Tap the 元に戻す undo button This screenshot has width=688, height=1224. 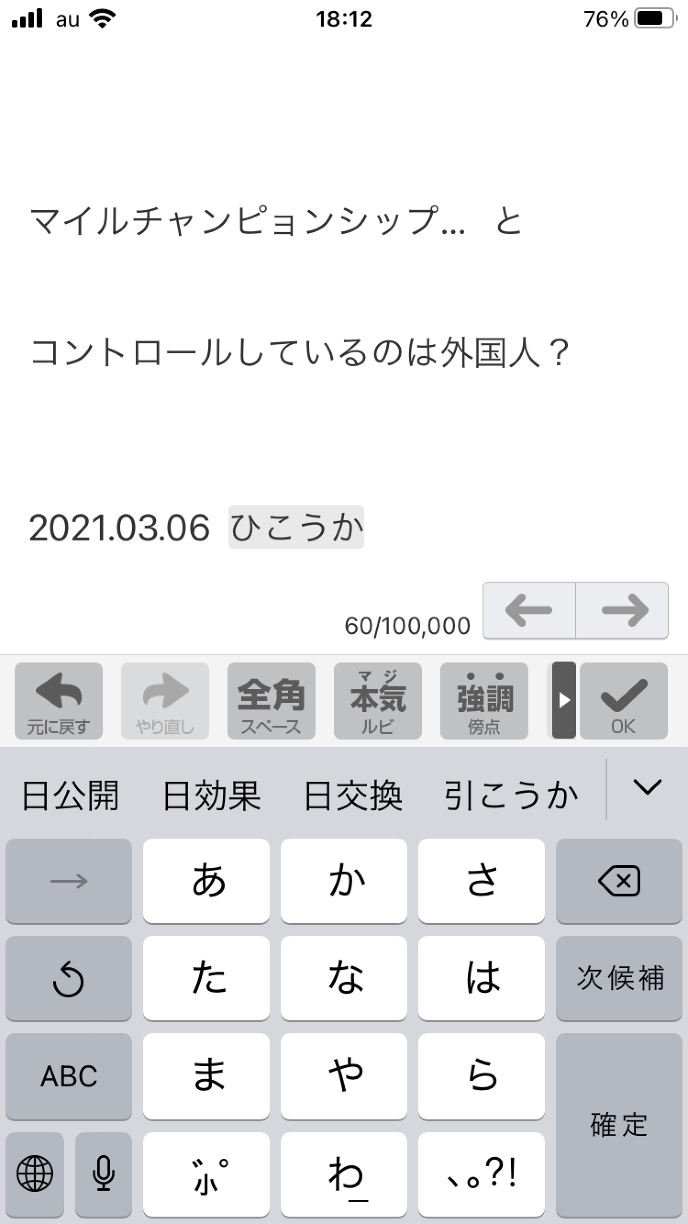[x=58, y=700]
